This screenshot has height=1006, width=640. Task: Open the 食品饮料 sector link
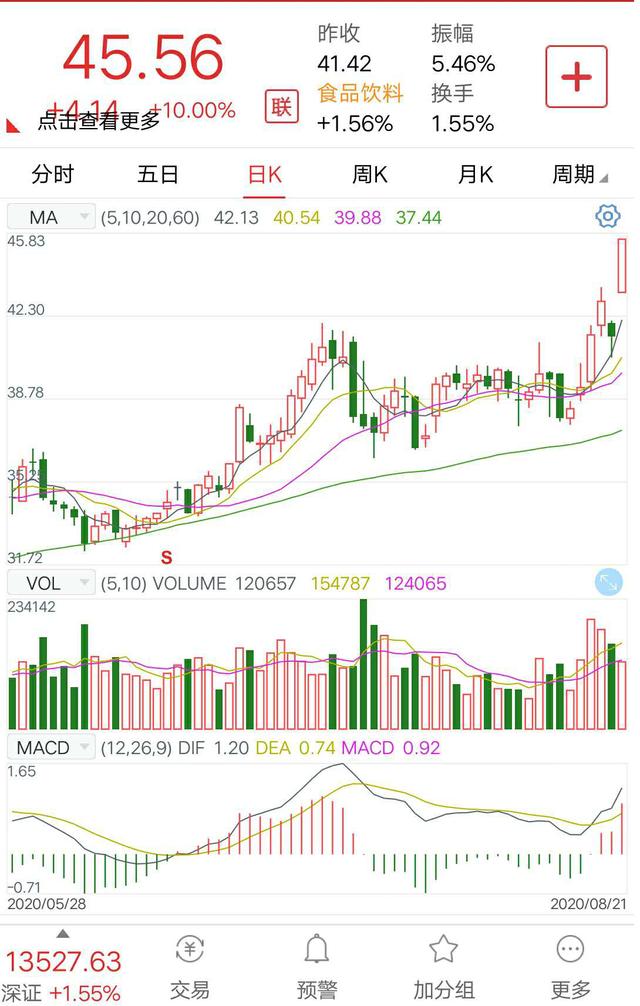pyautogui.click(x=360, y=94)
